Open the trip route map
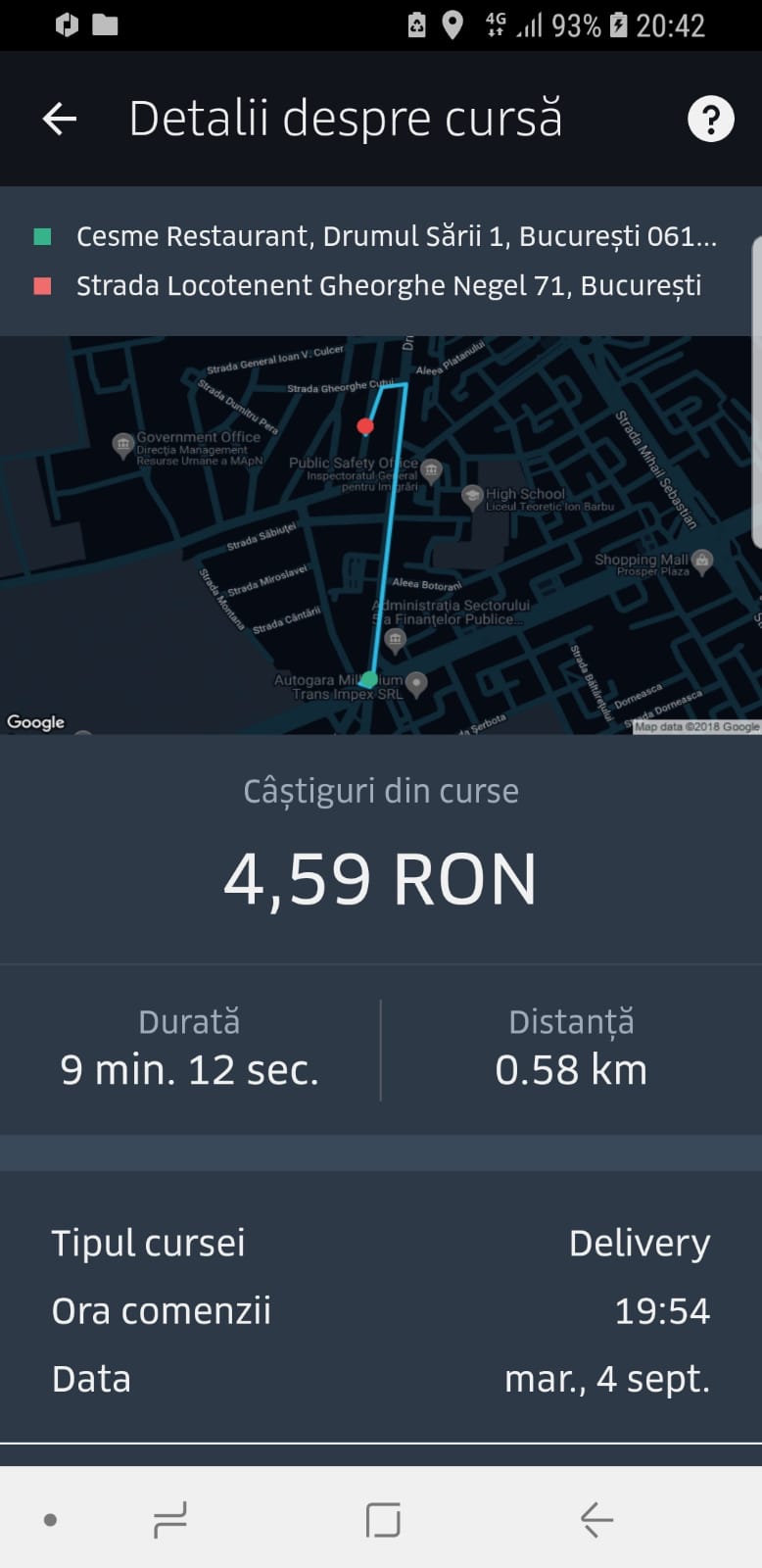Viewport: 762px width, 1568px height. (380, 534)
